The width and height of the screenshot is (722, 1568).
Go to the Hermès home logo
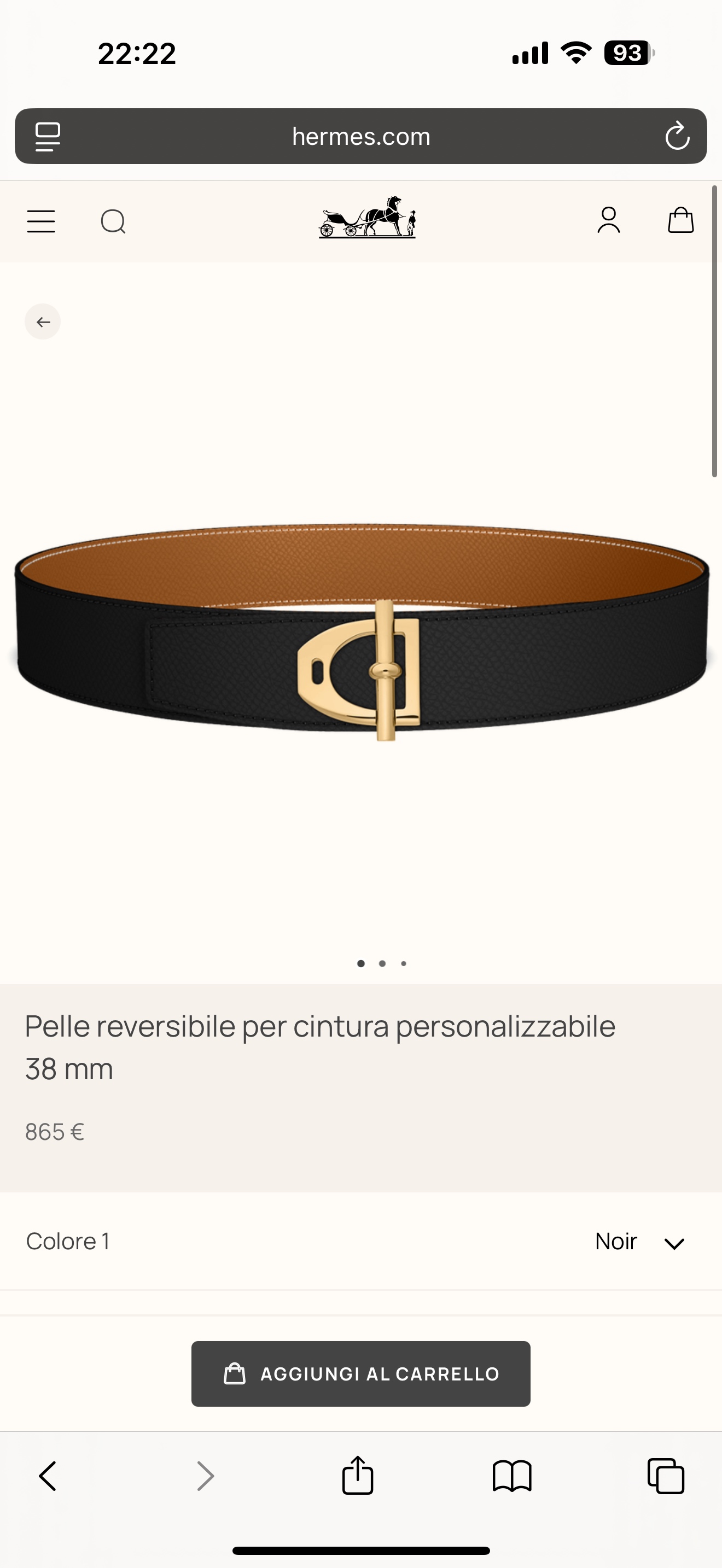click(x=367, y=217)
